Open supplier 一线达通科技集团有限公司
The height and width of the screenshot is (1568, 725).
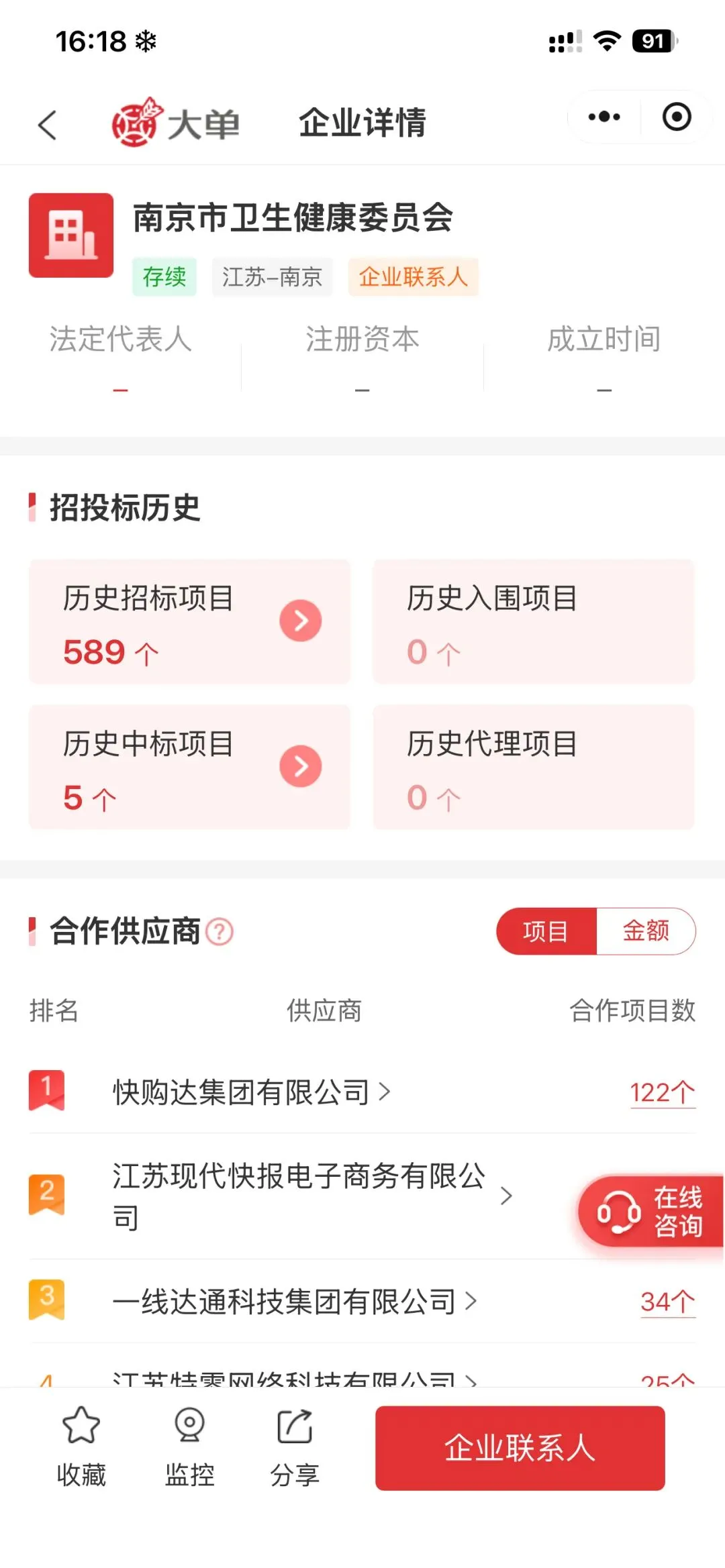[x=294, y=1302]
